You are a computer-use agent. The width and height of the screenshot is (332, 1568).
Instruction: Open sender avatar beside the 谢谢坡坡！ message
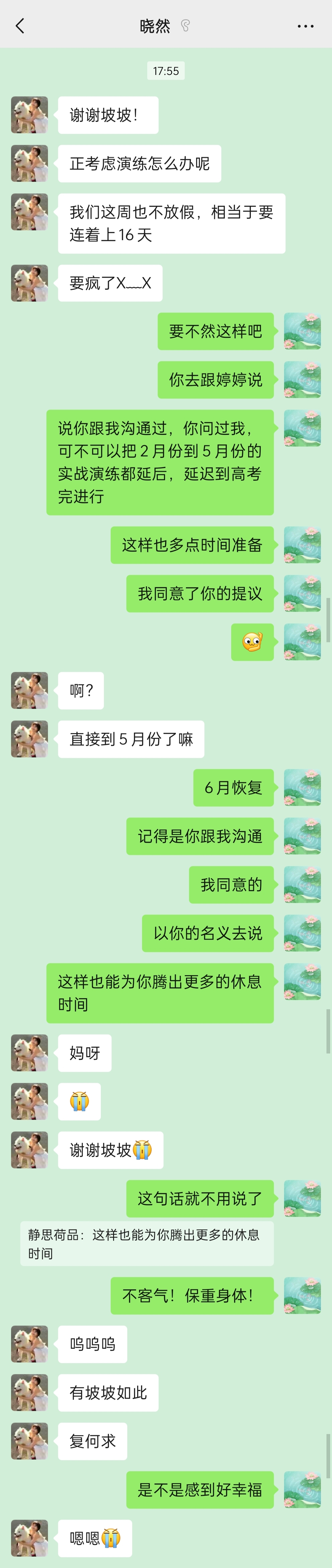pyautogui.click(x=29, y=115)
